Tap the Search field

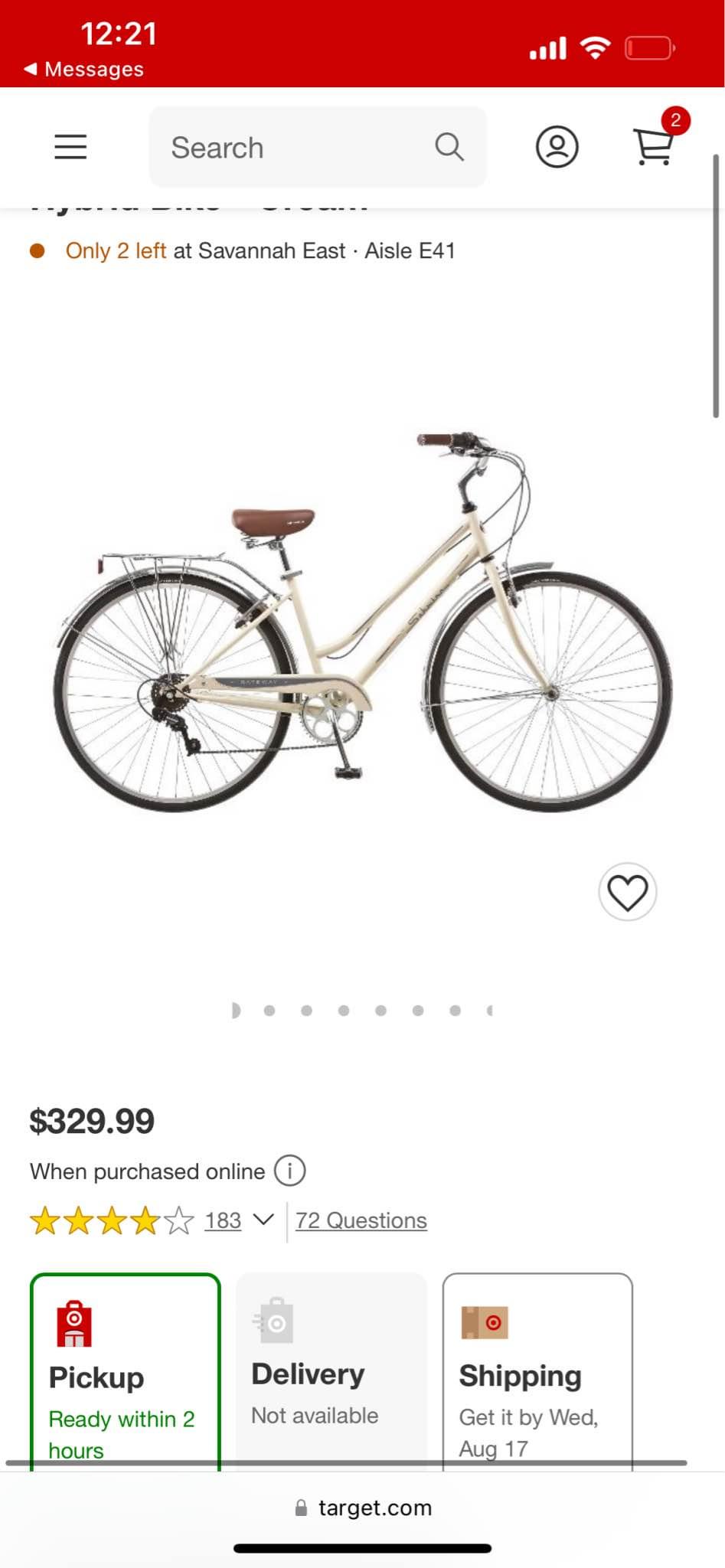tap(318, 147)
